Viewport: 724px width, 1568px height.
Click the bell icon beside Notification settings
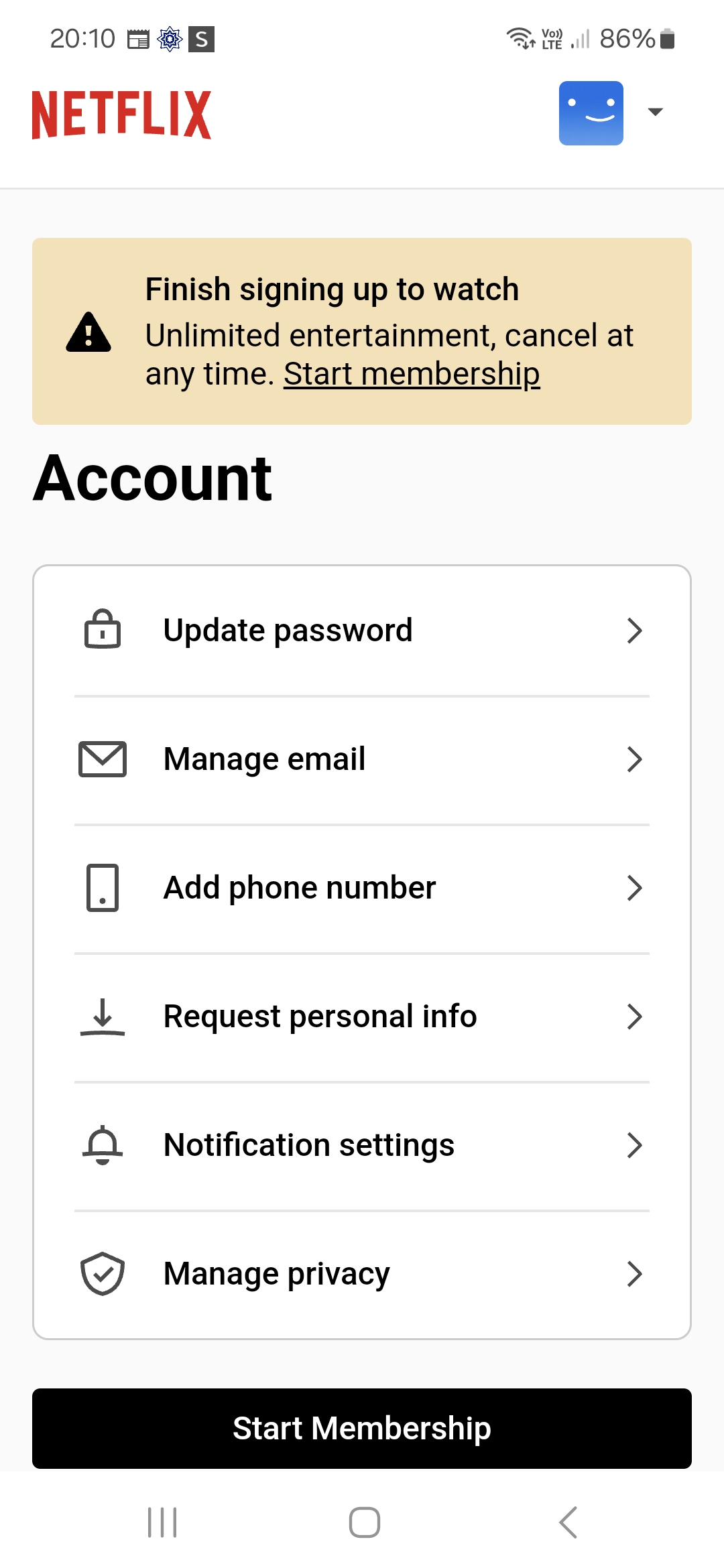tap(102, 1145)
